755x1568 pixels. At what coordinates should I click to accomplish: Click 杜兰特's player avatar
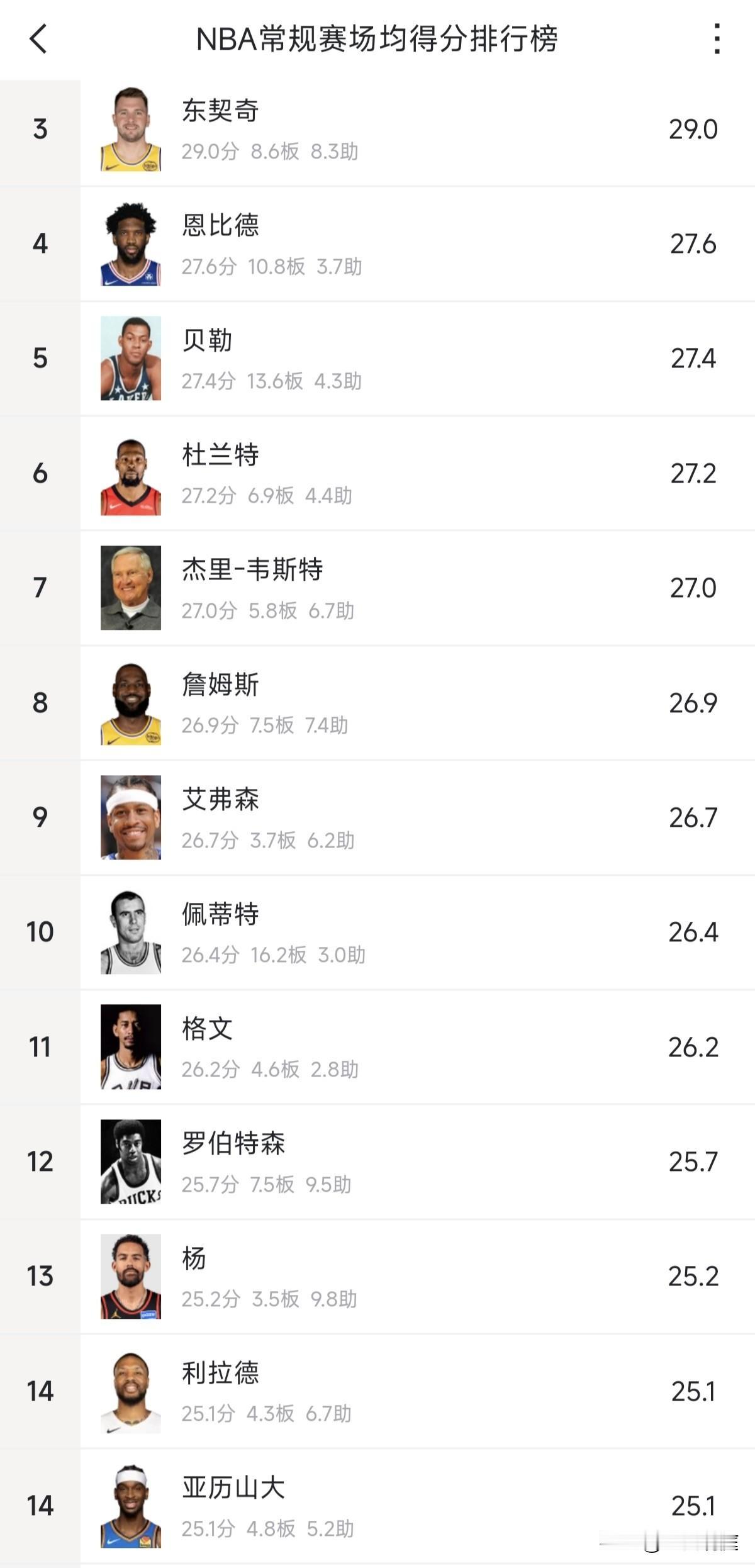click(132, 476)
